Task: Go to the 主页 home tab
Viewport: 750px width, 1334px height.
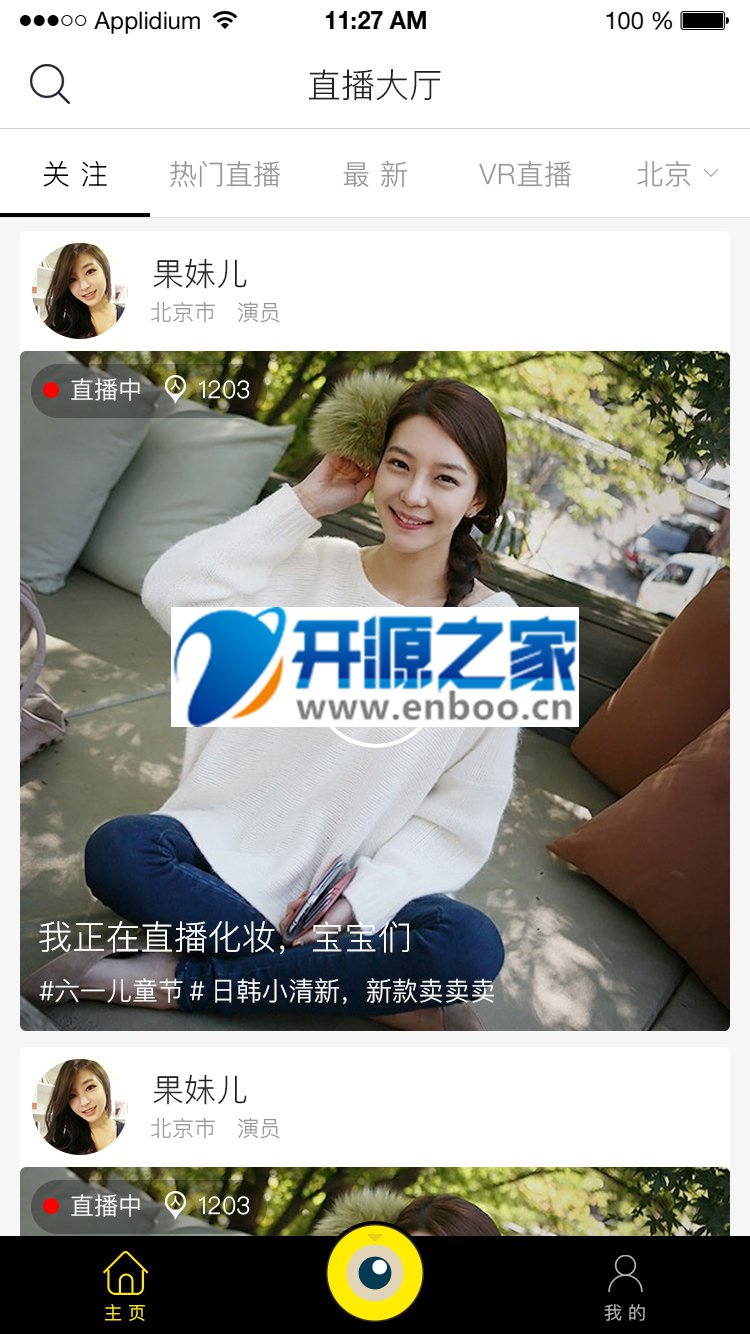Action: 125,1286
